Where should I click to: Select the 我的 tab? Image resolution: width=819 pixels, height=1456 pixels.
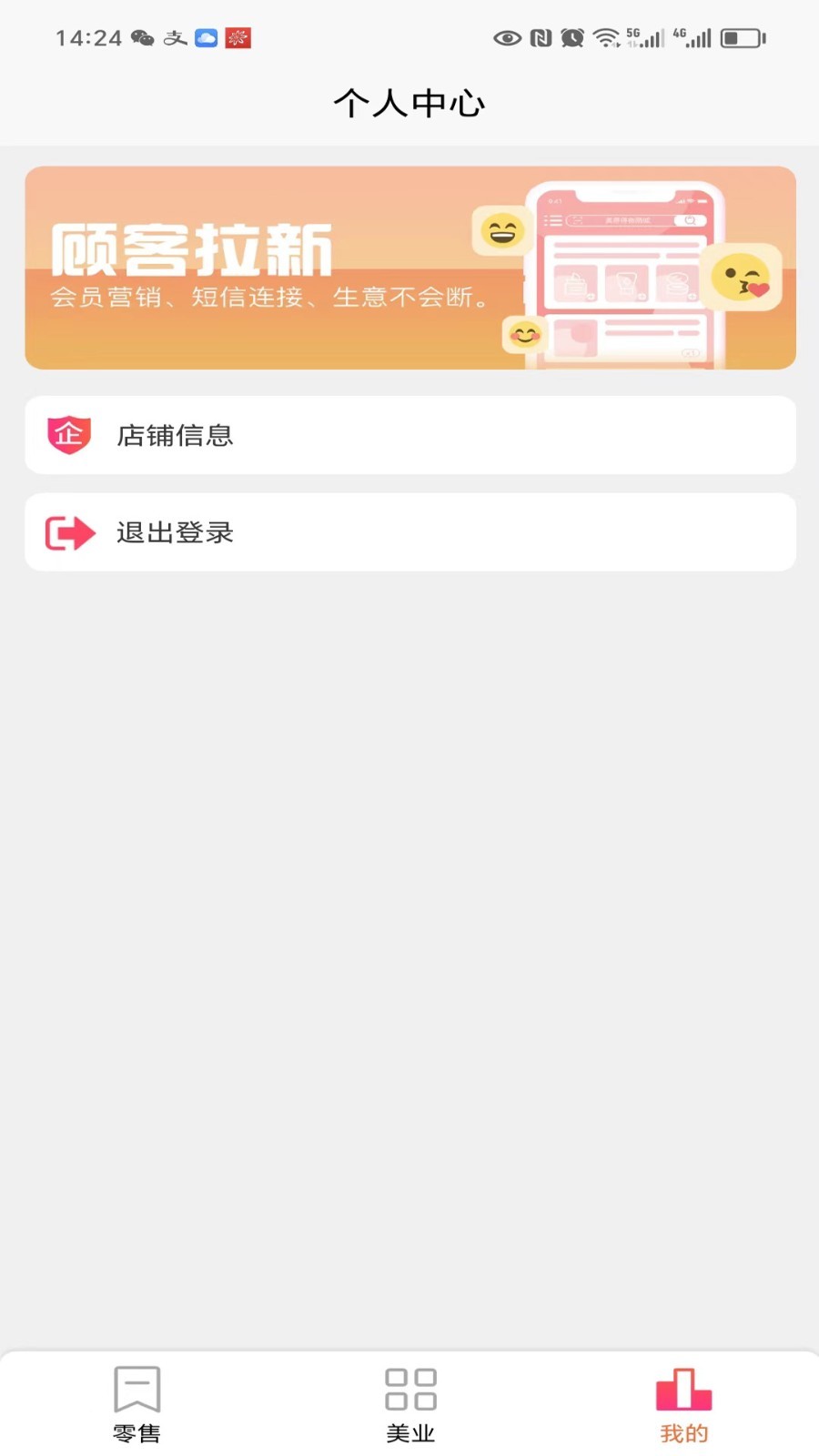click(x=683, y=1405)
